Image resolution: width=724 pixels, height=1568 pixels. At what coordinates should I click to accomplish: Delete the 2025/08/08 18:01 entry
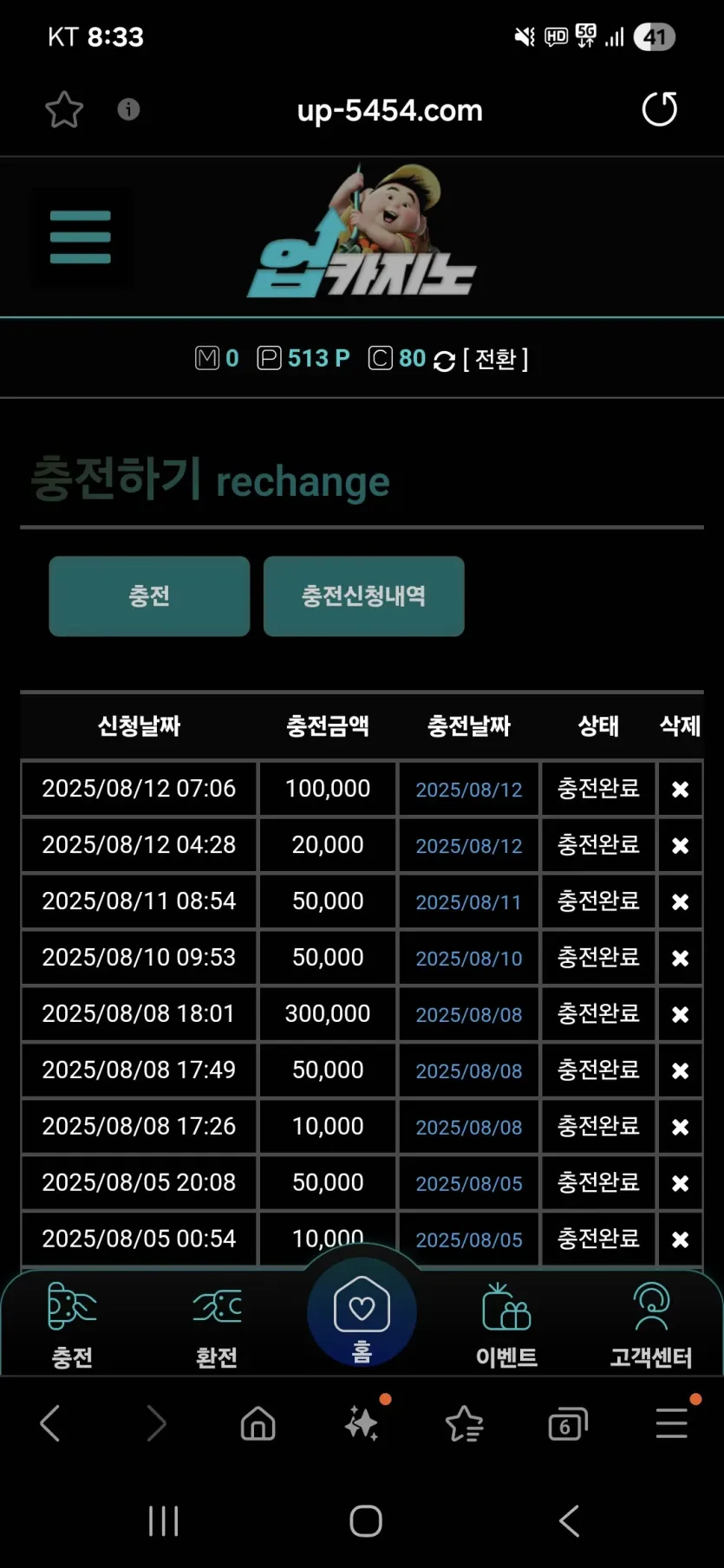(x=680, y=1014)
